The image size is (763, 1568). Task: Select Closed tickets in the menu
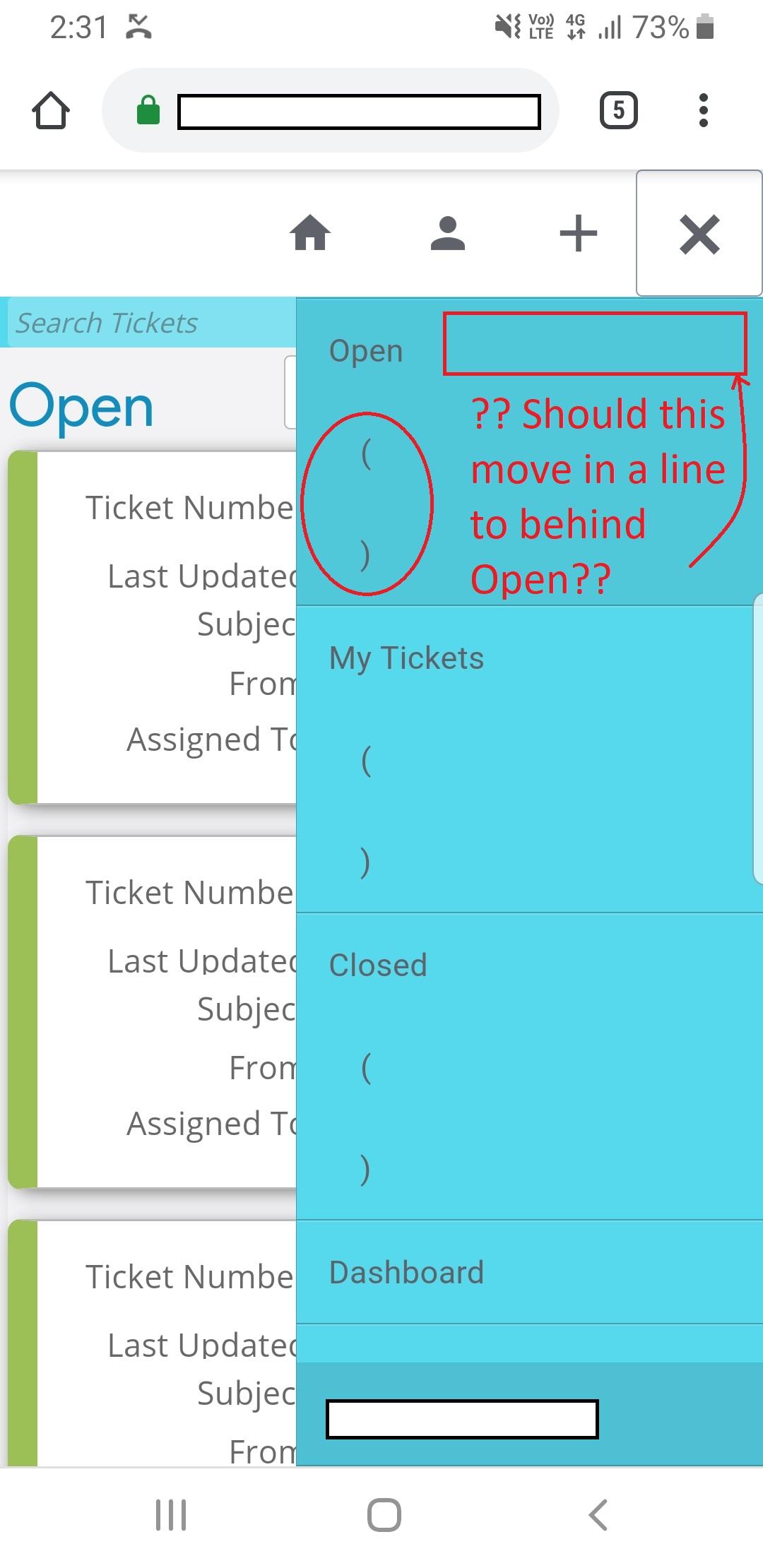[x=378, y=966]
